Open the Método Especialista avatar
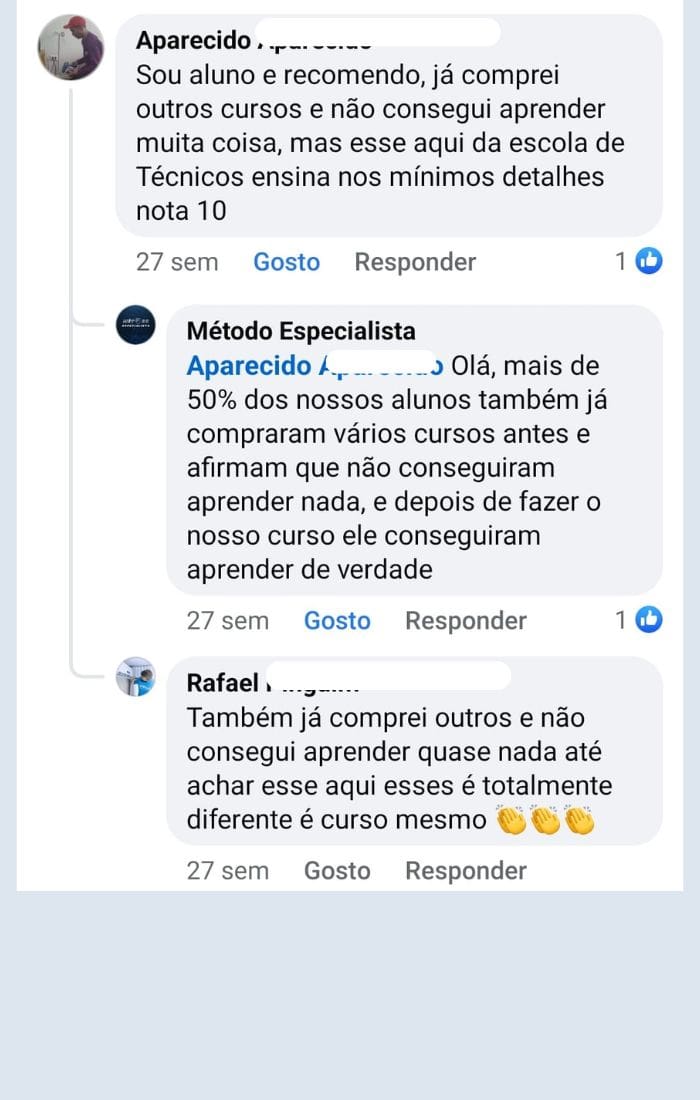700x1100 pixels. (135, 324)
